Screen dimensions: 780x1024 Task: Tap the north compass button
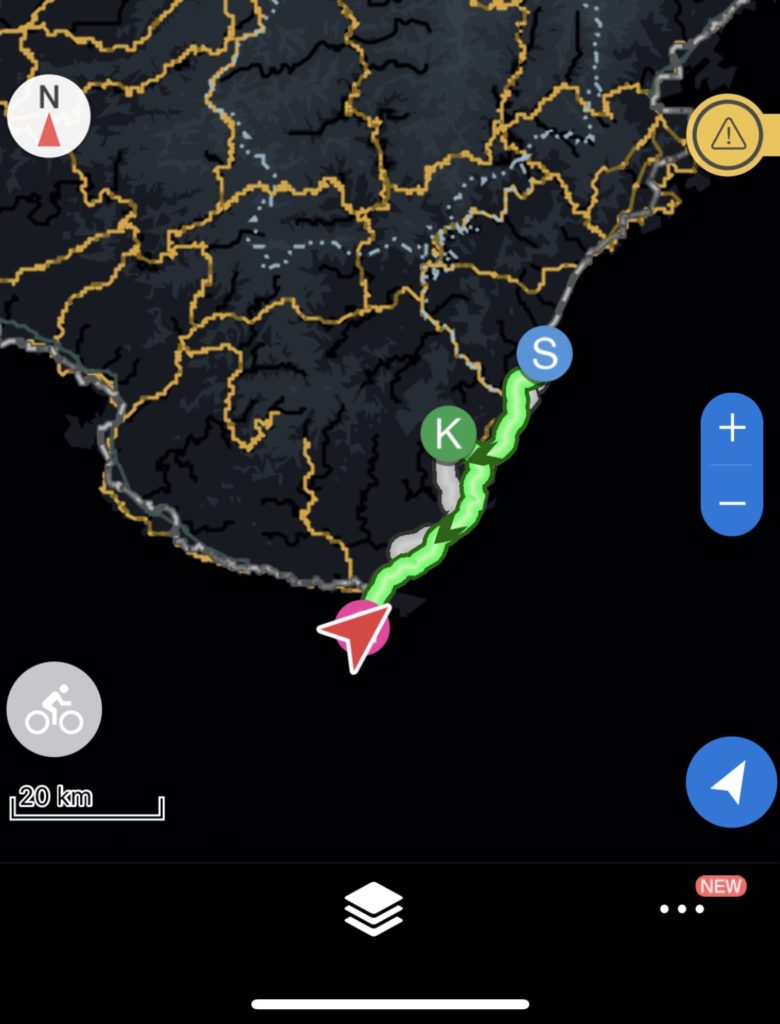(49, 117)
